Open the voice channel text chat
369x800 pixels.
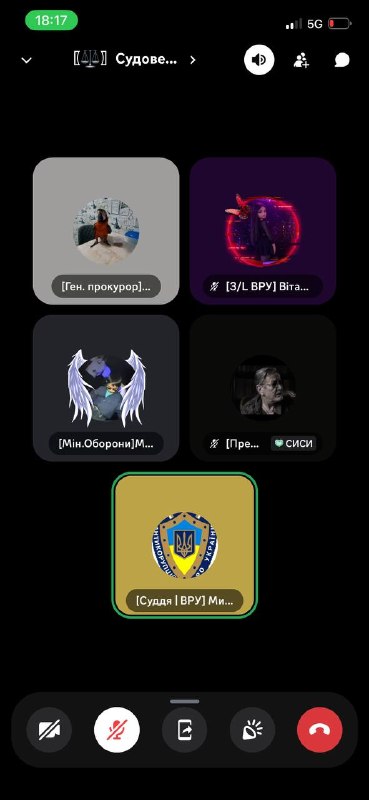[x=341, y=61]
